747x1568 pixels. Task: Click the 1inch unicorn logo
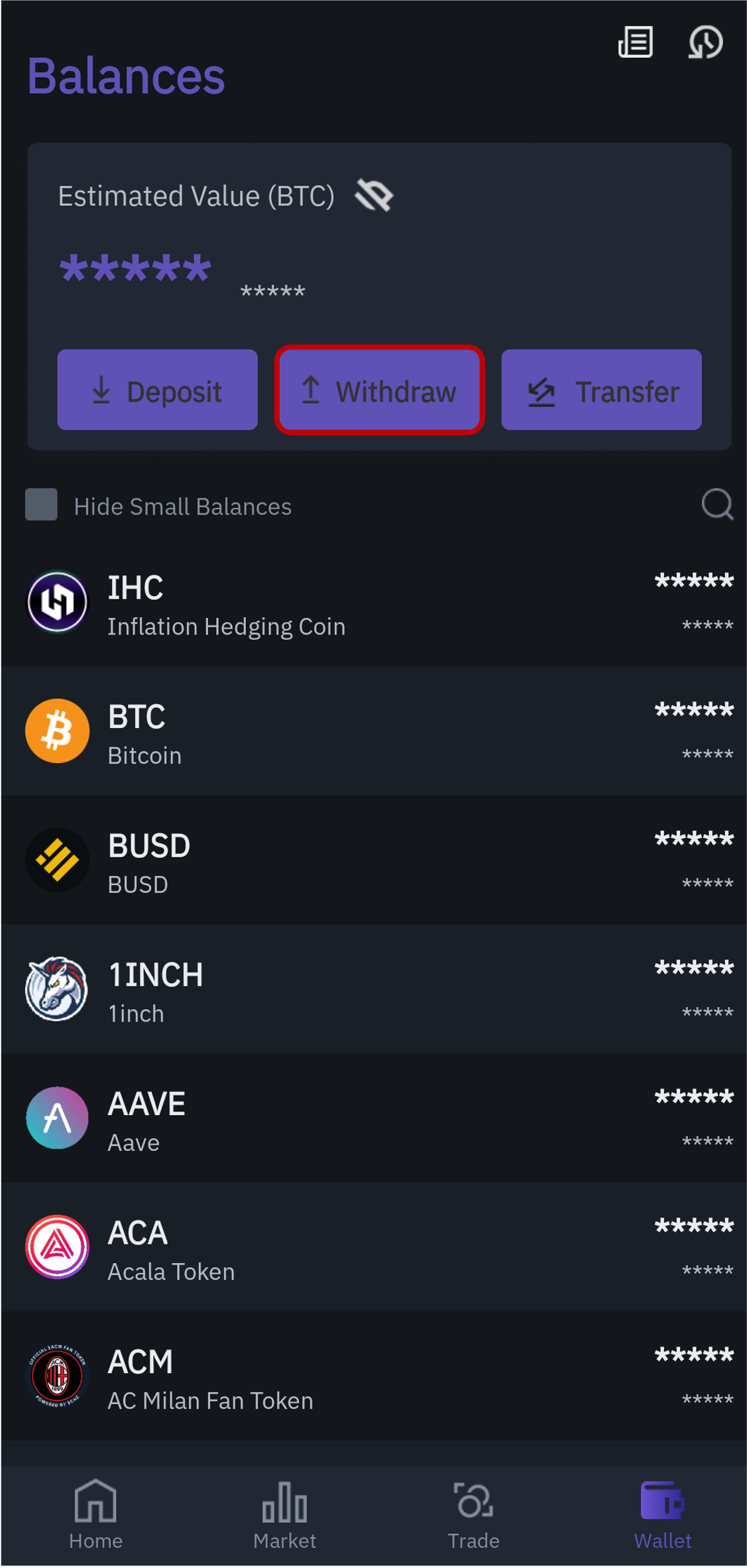point(57,989)
